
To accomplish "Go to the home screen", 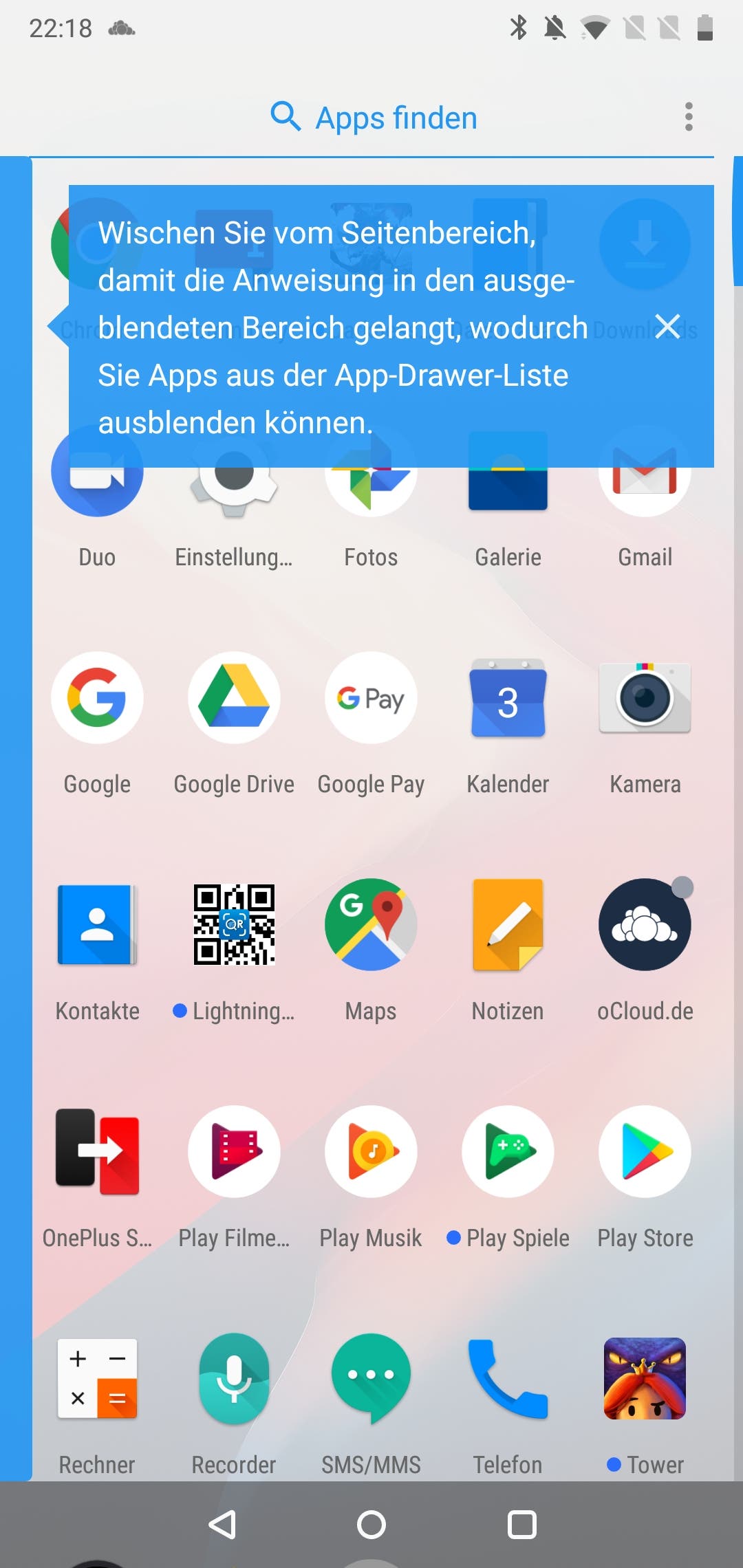I will [371, 1525].
